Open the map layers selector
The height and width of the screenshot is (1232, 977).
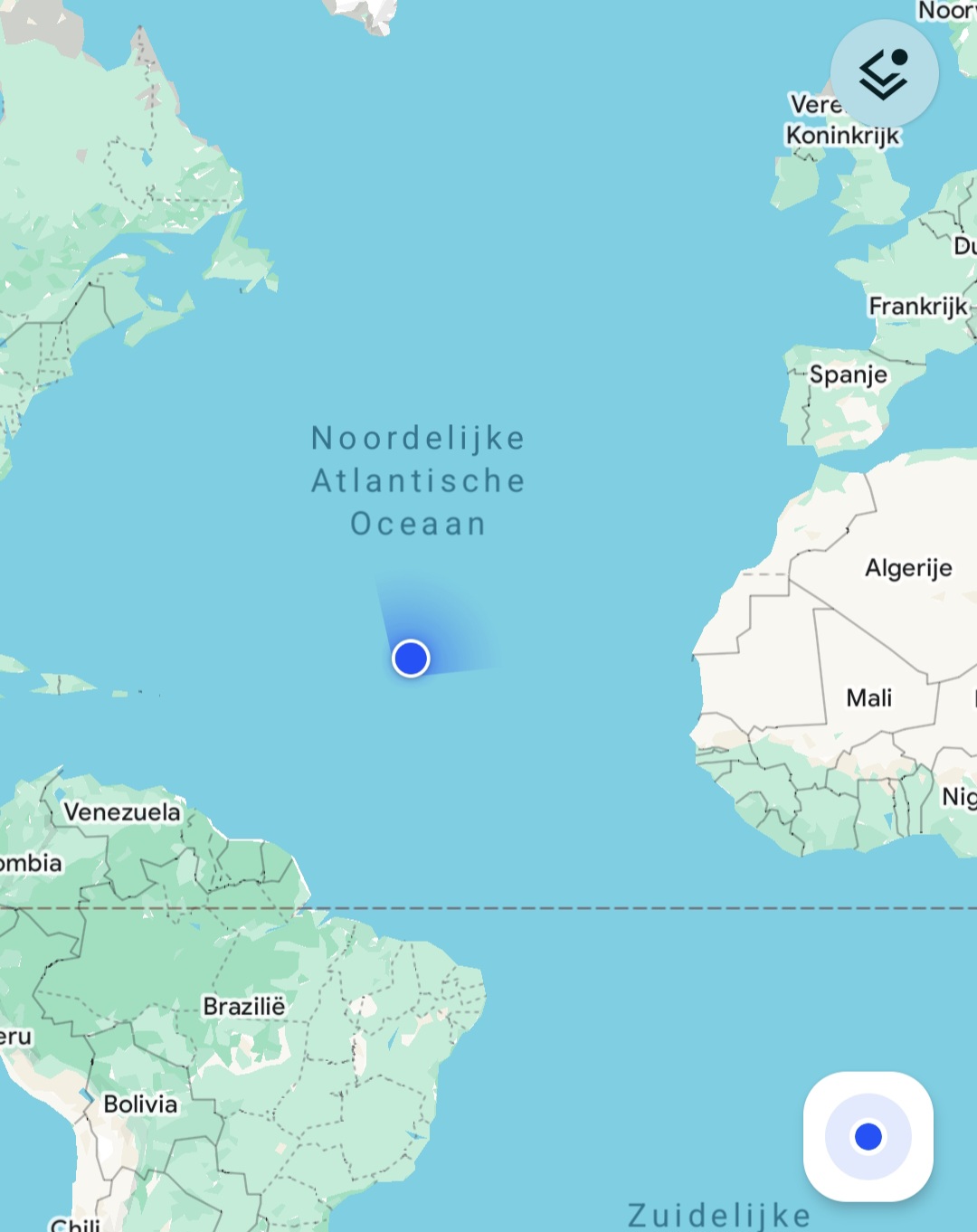884,73
